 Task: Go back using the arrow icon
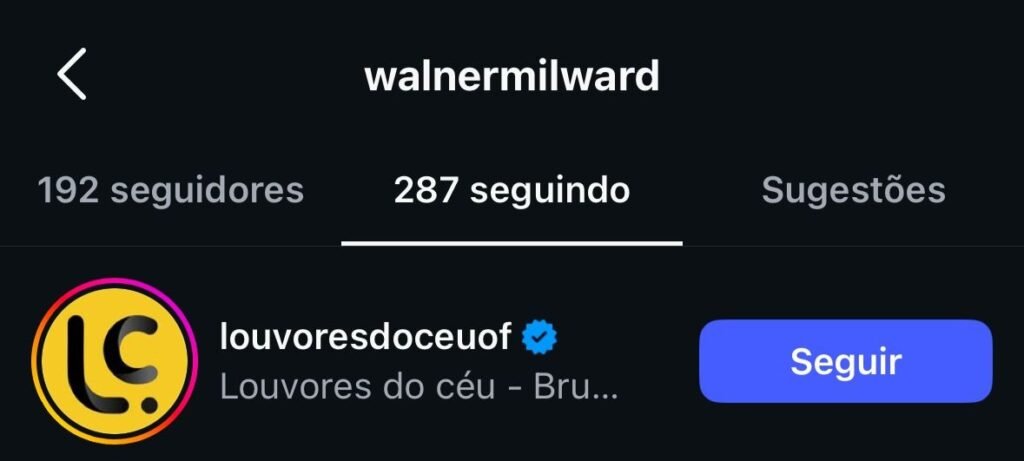pos(72,75)
